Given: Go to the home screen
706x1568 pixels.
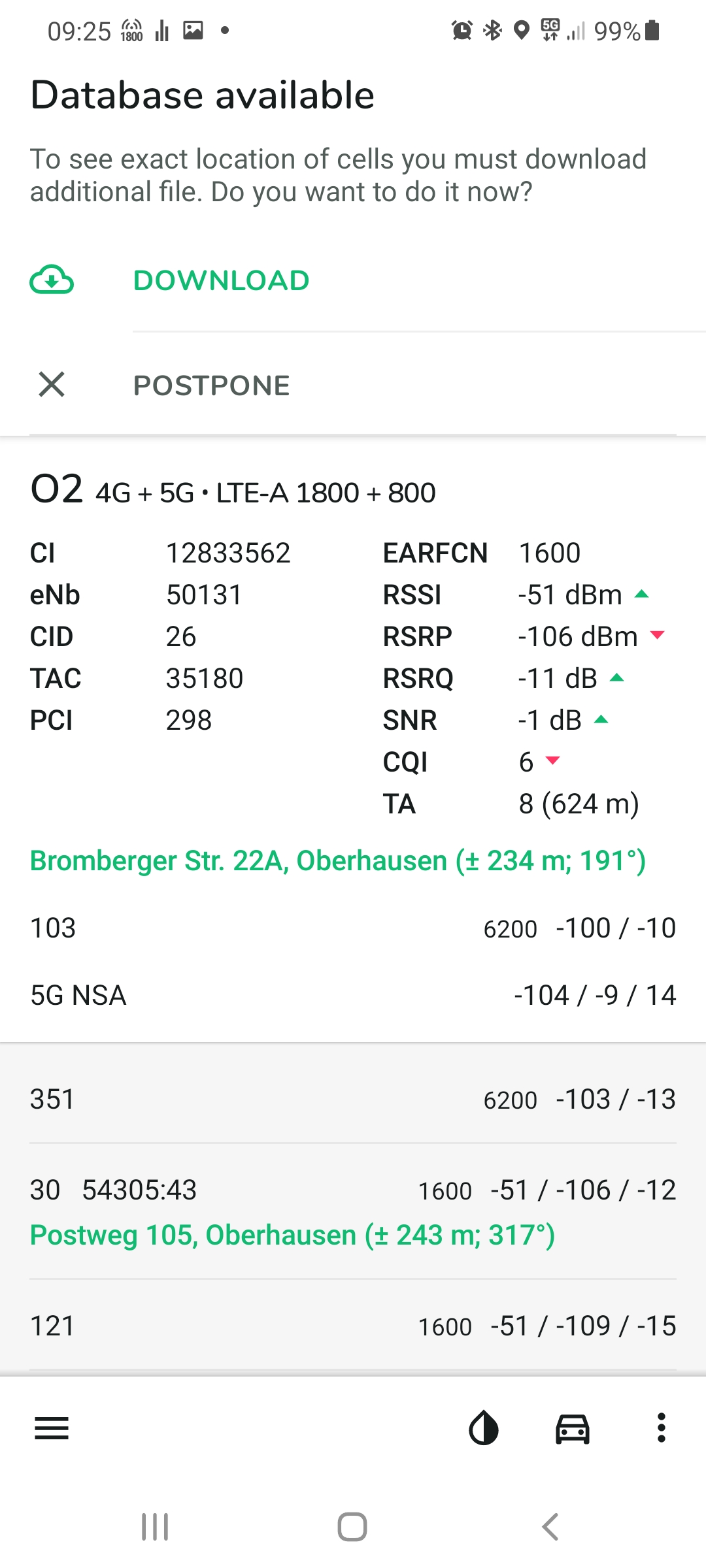Looking at the screenshot, I should [352, 1527].
